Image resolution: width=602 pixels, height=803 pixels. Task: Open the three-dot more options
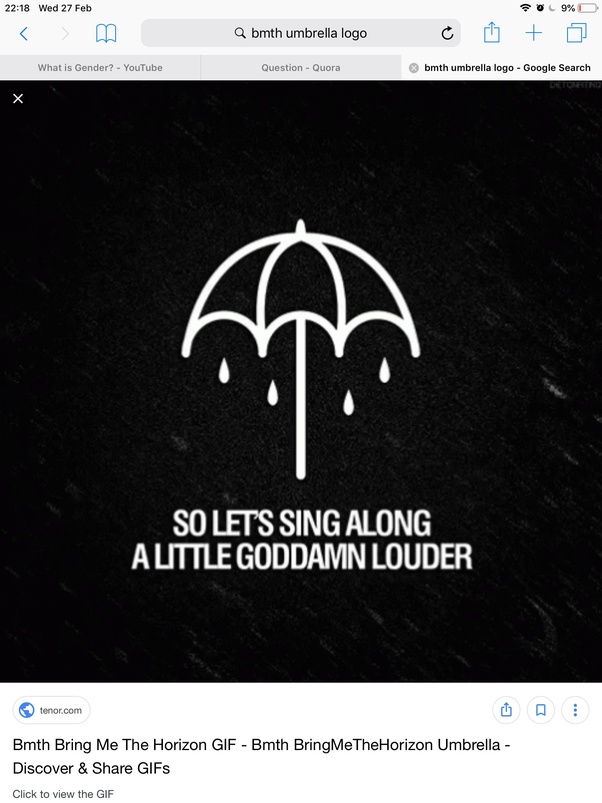(x=575, y=710)
